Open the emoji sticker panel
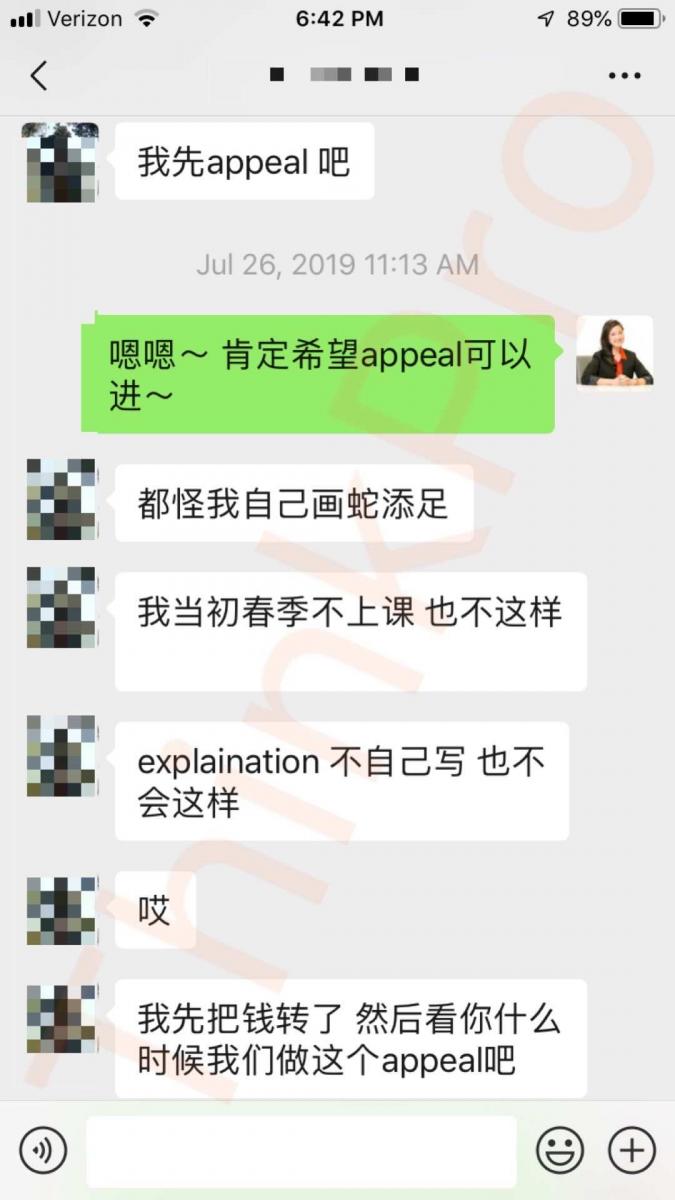This screenshot has height=1200, width=675. [x=560, y=1150]
